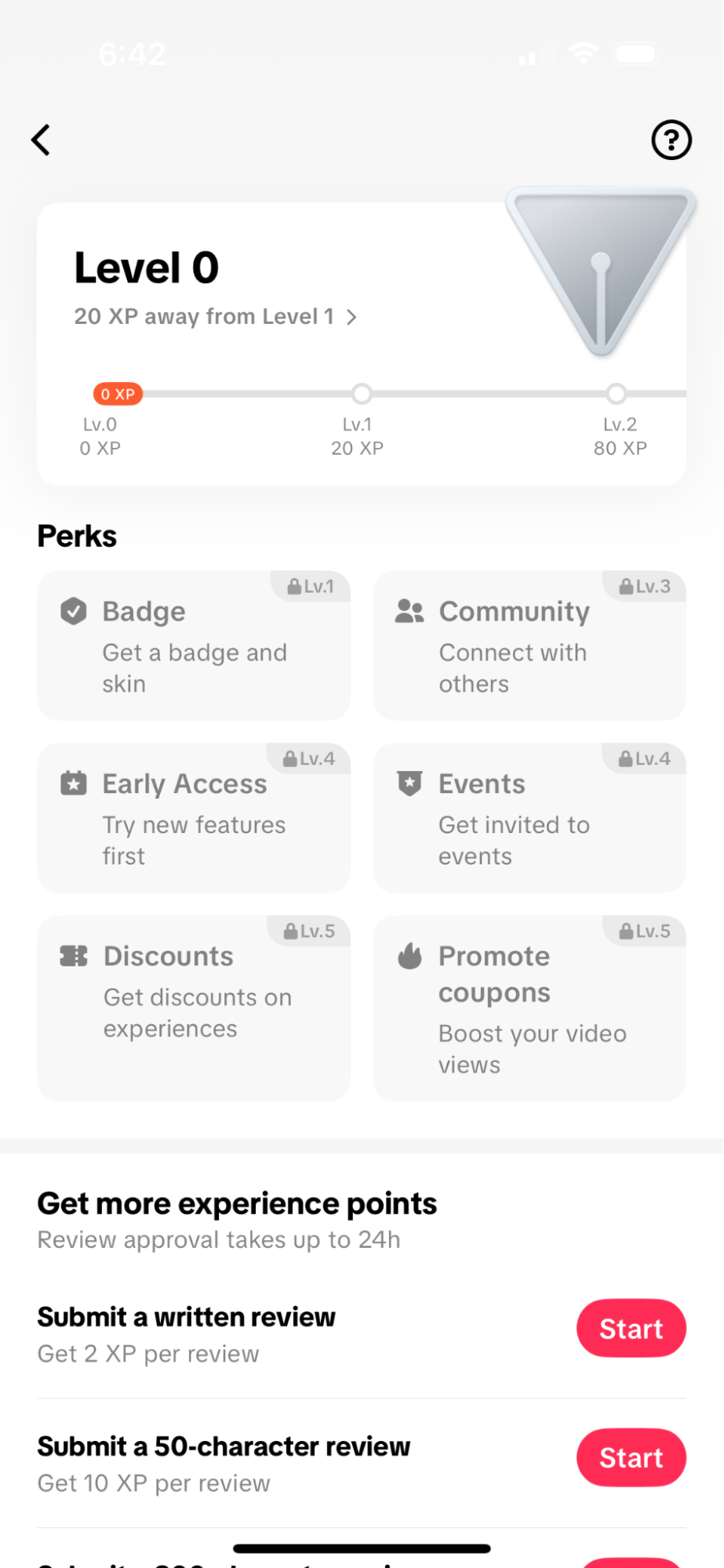Open the Early Access perk card

pyautogui.click(x=193, y=817)
